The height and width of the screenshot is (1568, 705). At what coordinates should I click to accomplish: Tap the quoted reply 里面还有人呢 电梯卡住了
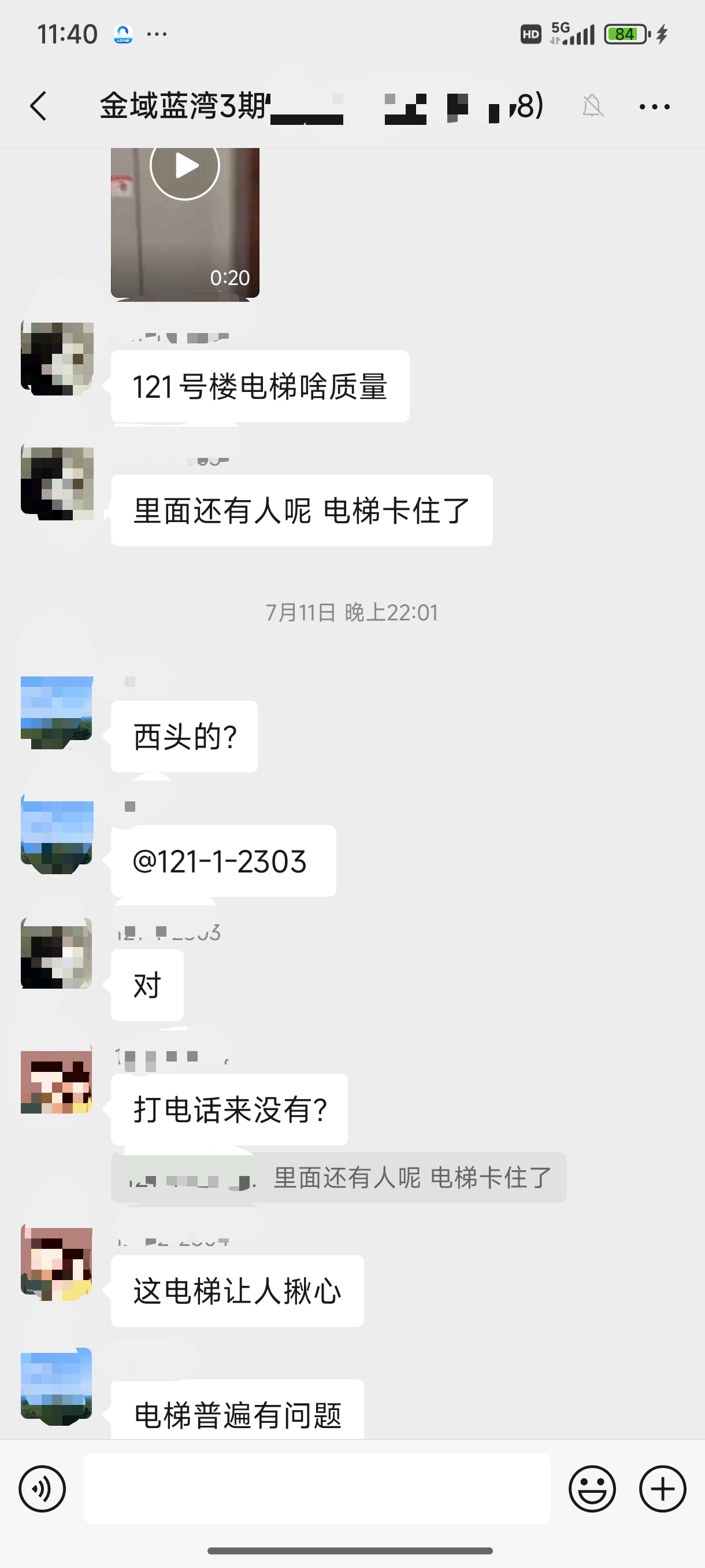pos(338,1177)
